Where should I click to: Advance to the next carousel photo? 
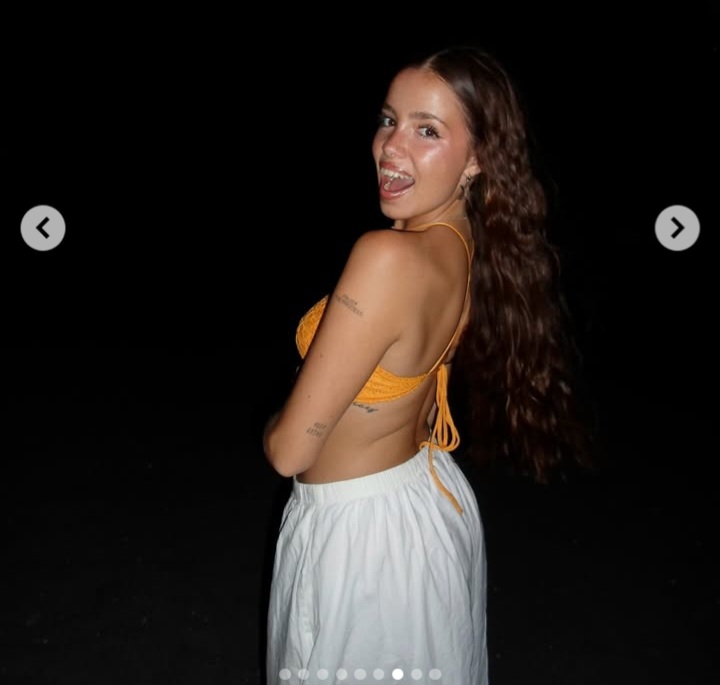click(x=677, y=228)
